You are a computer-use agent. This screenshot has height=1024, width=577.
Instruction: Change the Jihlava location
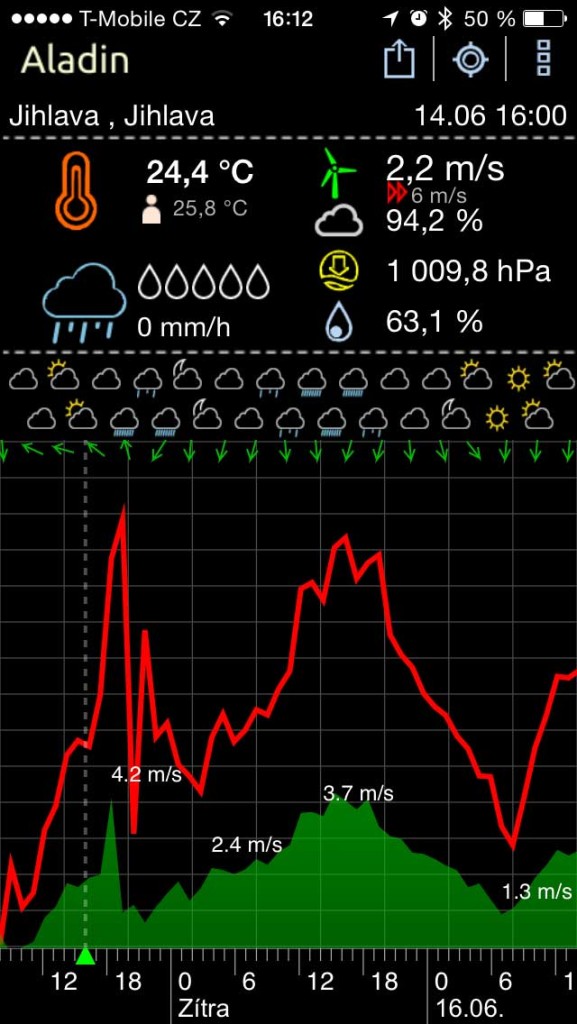pos(112,116)
